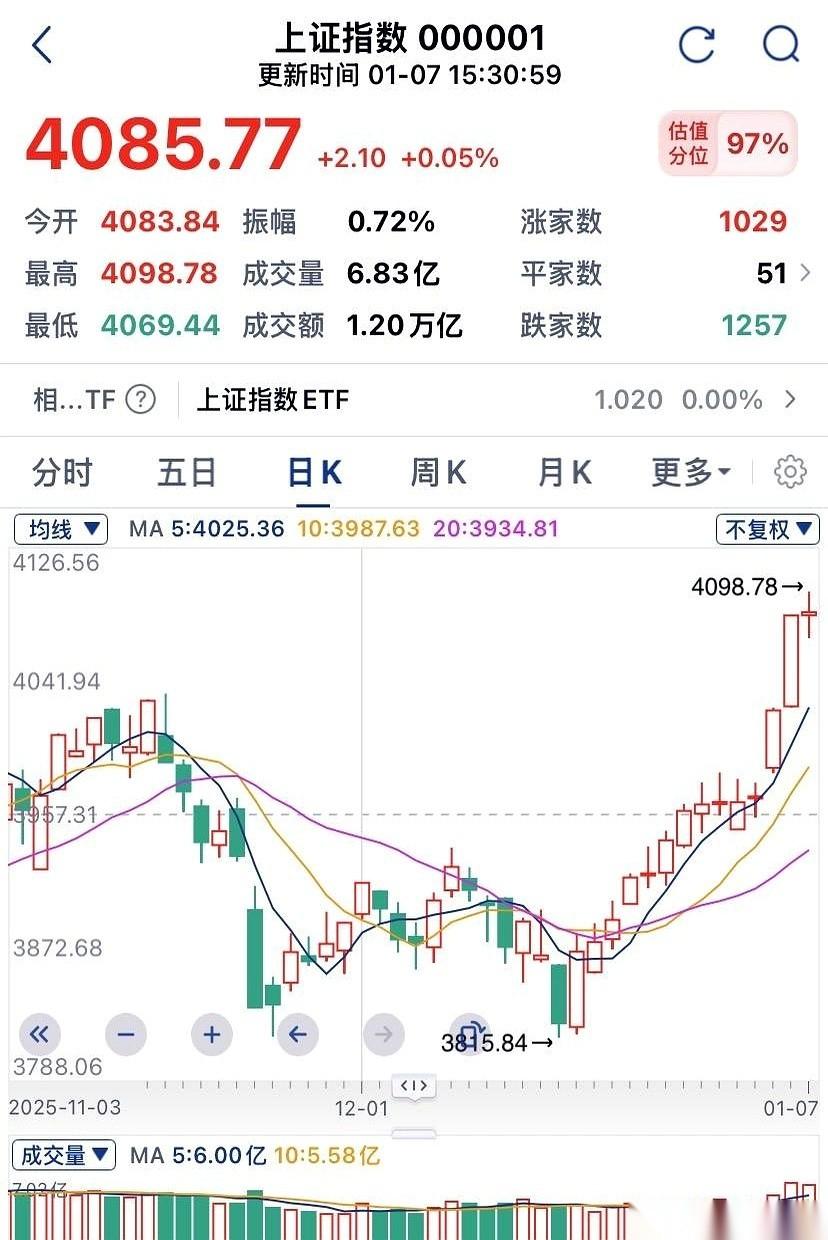Click the fast-rewind double-arrow chart icon

38,1035
